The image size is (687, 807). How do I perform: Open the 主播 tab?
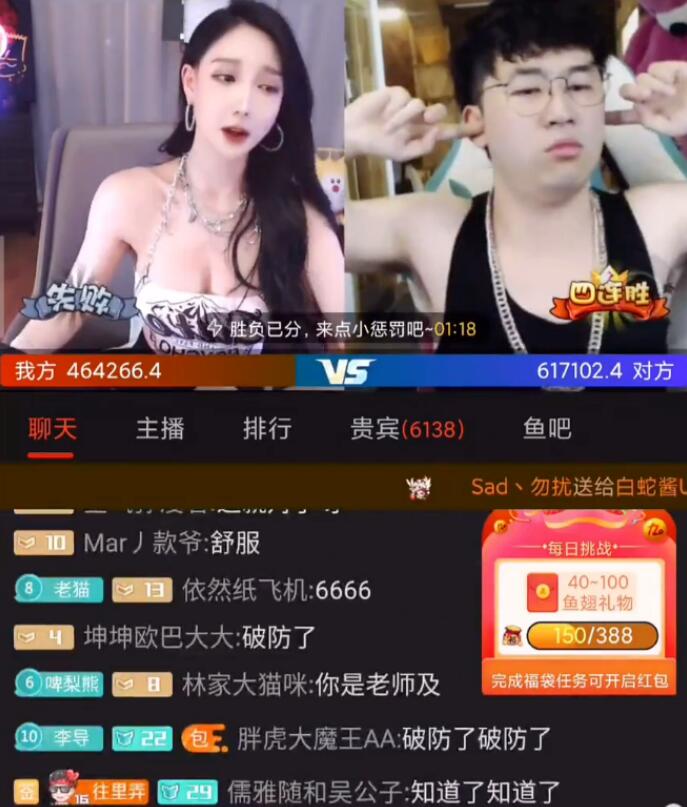pyautogui.click(x=160, y=429)
